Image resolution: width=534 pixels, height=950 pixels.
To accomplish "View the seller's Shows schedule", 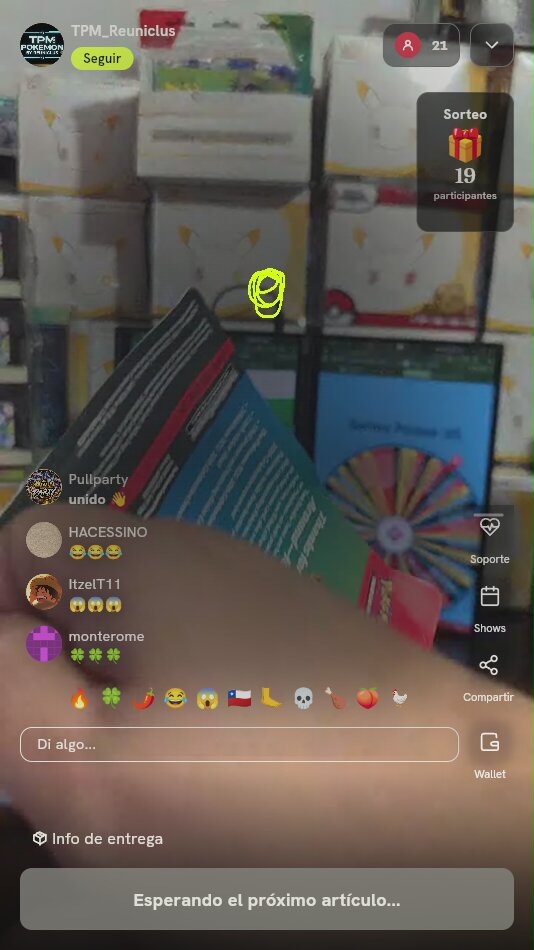I will click(489, 609).
